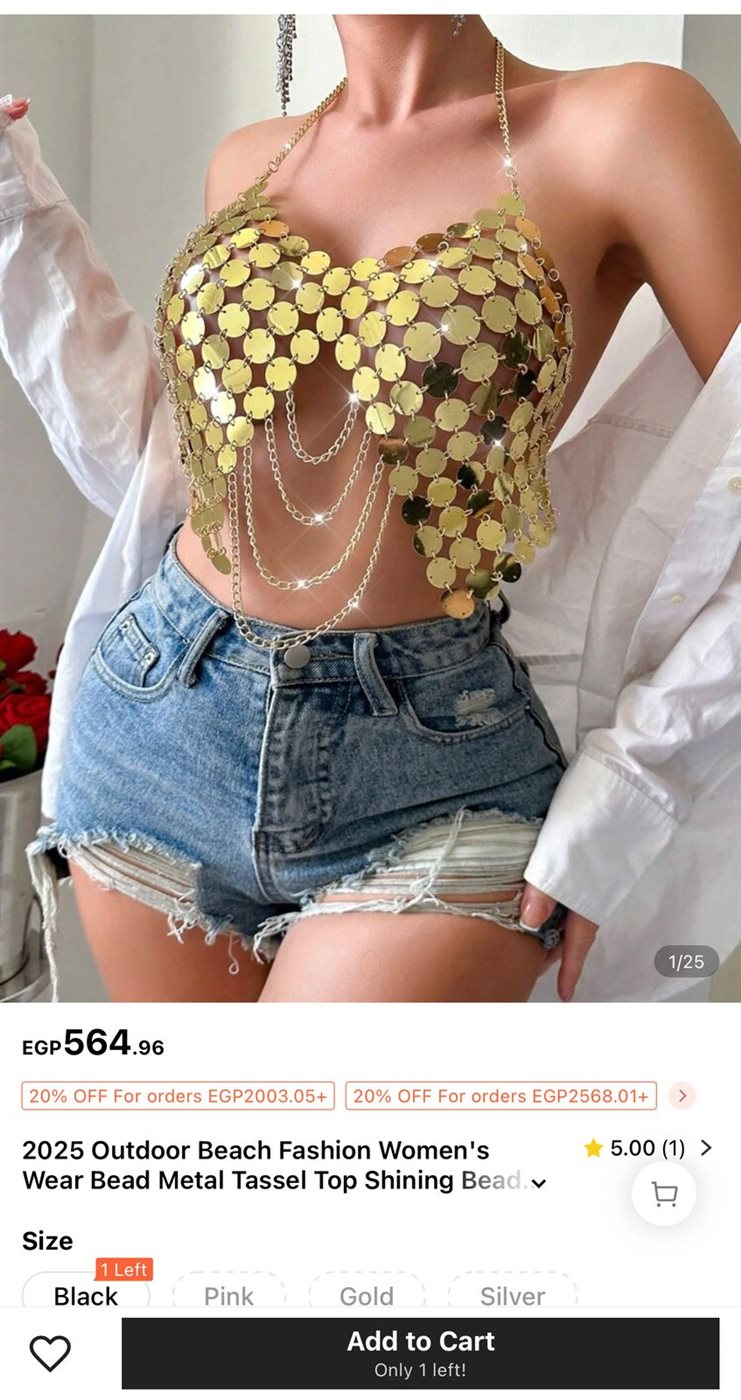Open 20% OFF EGP2003.05+ coupon
The image size is (741, 1400).
[x=178, y=1096]
